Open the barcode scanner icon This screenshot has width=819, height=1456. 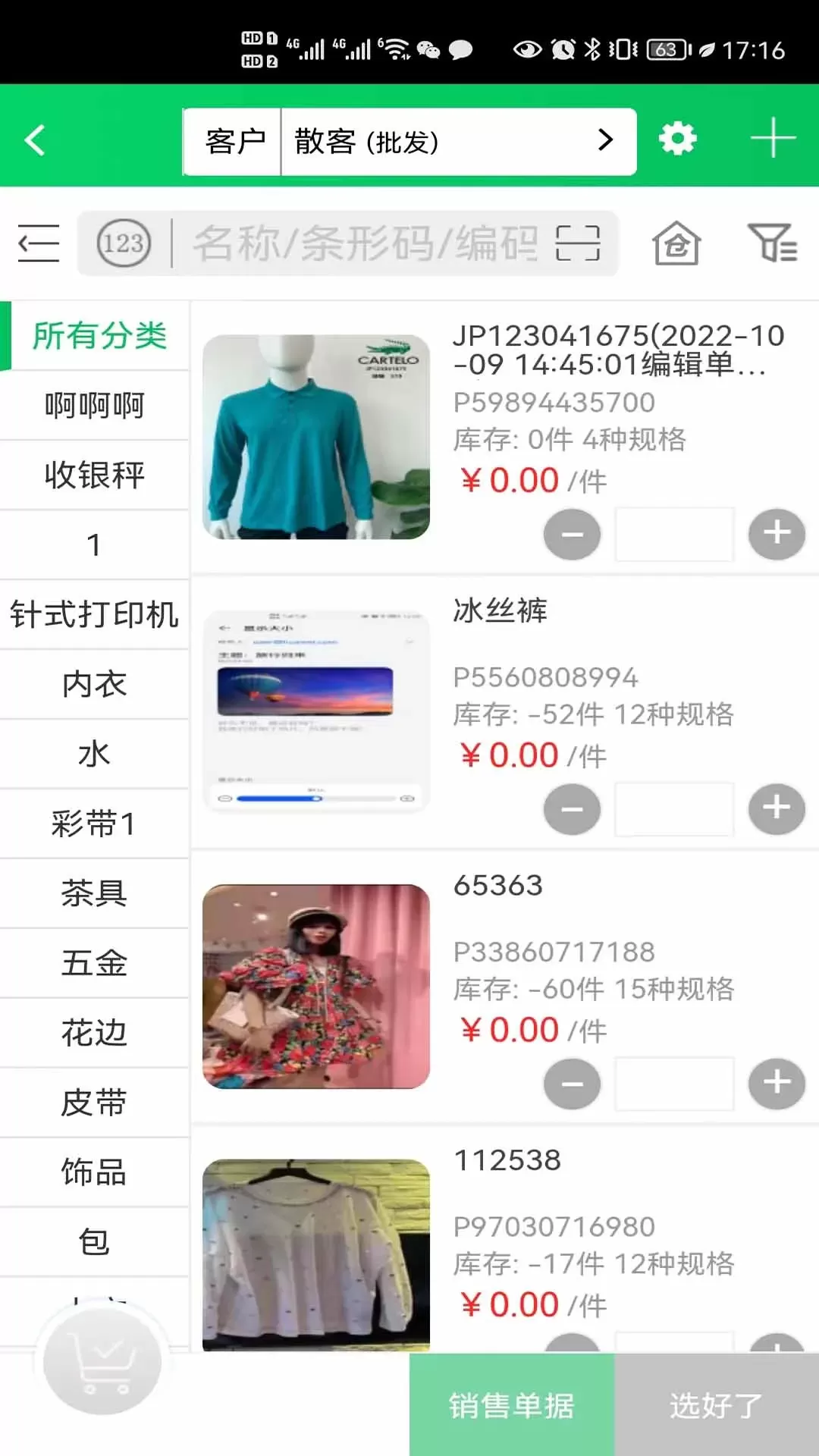click(x=578, y=243)
